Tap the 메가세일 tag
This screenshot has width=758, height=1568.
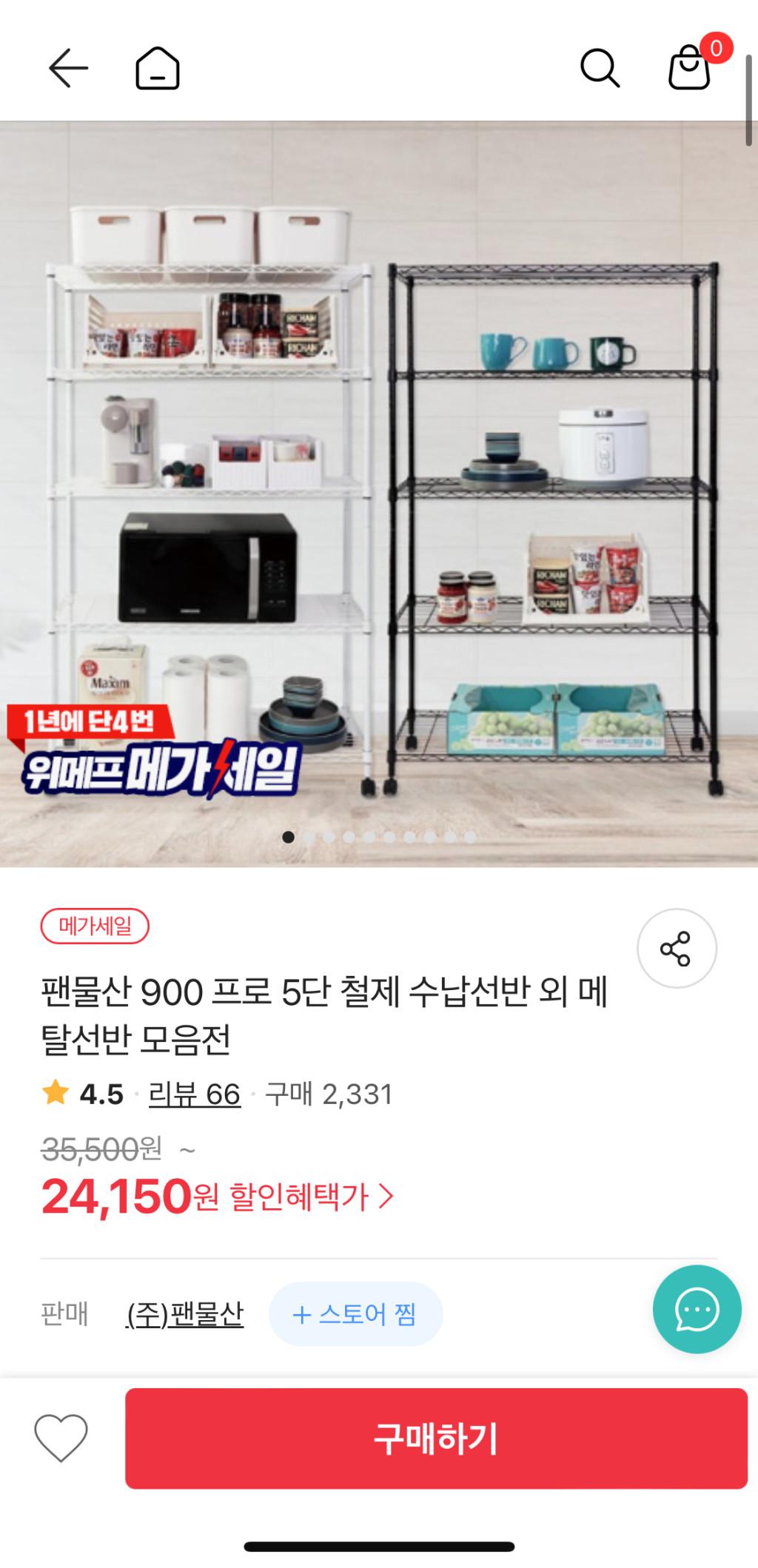click(95, 926)
